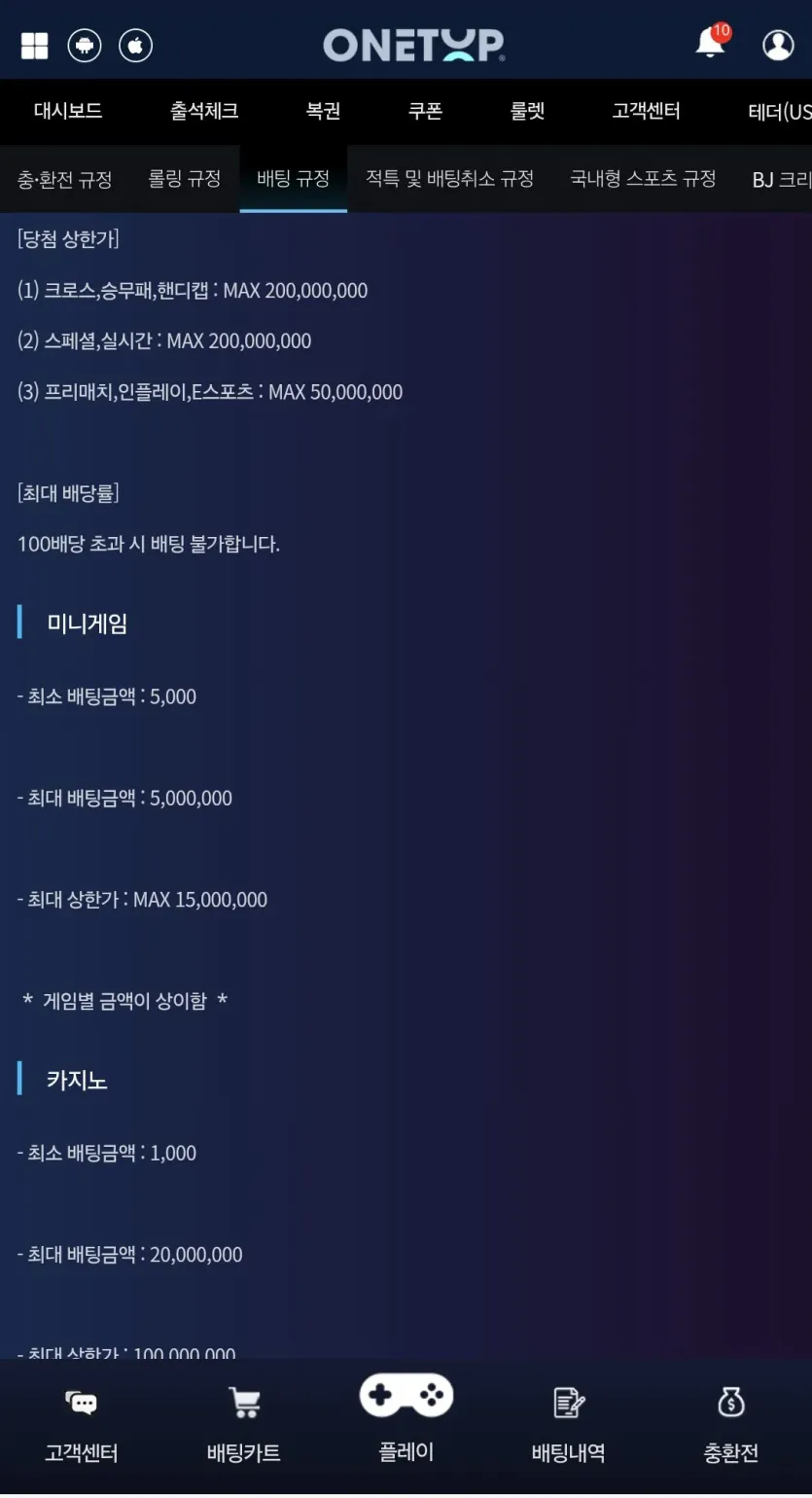Open 고객센터 in the top menu
This screenshot has width=812, height=1498.
pos(646,111)
